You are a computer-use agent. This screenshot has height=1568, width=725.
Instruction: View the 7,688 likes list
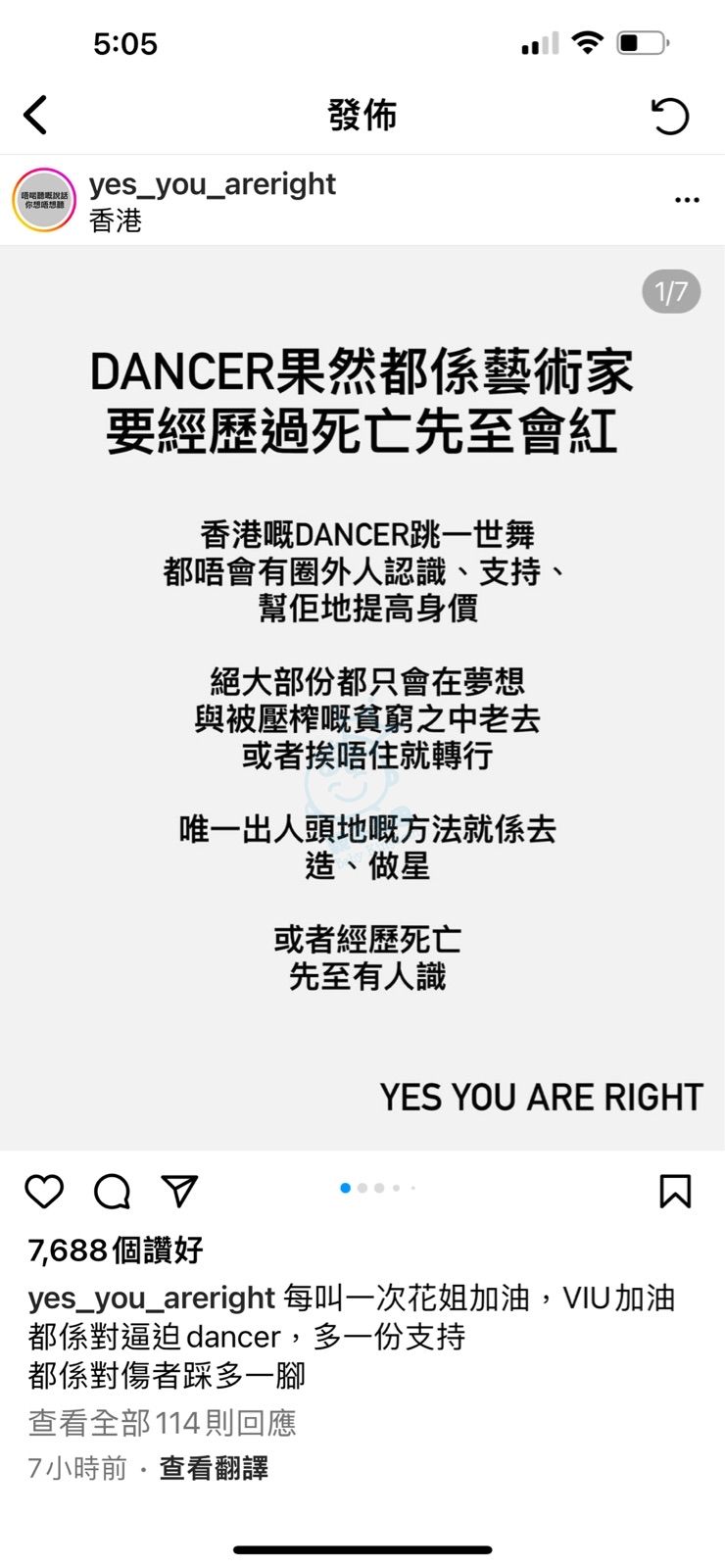[116, 1250]
